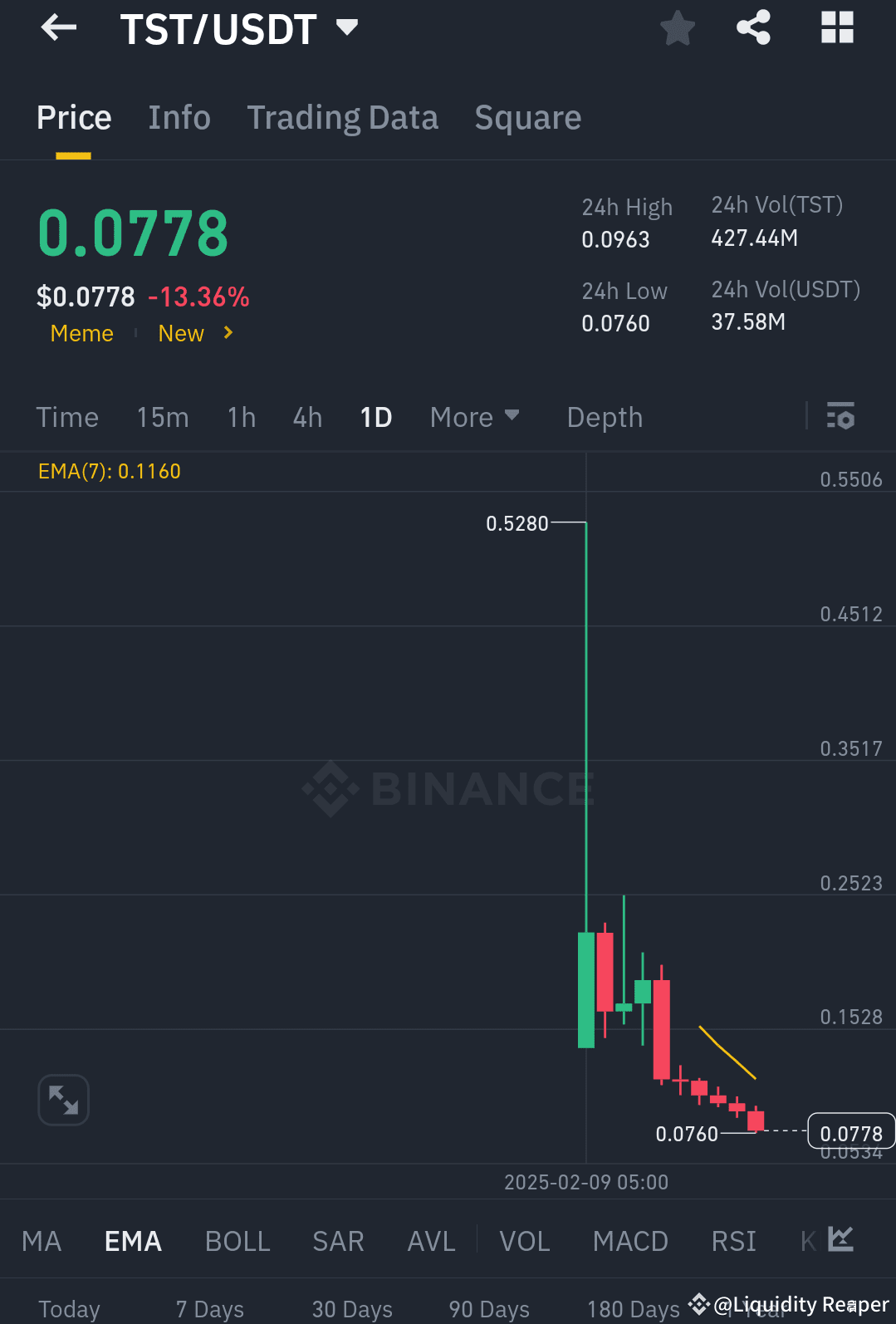Open the Square tab

click(x=527, y=117)
